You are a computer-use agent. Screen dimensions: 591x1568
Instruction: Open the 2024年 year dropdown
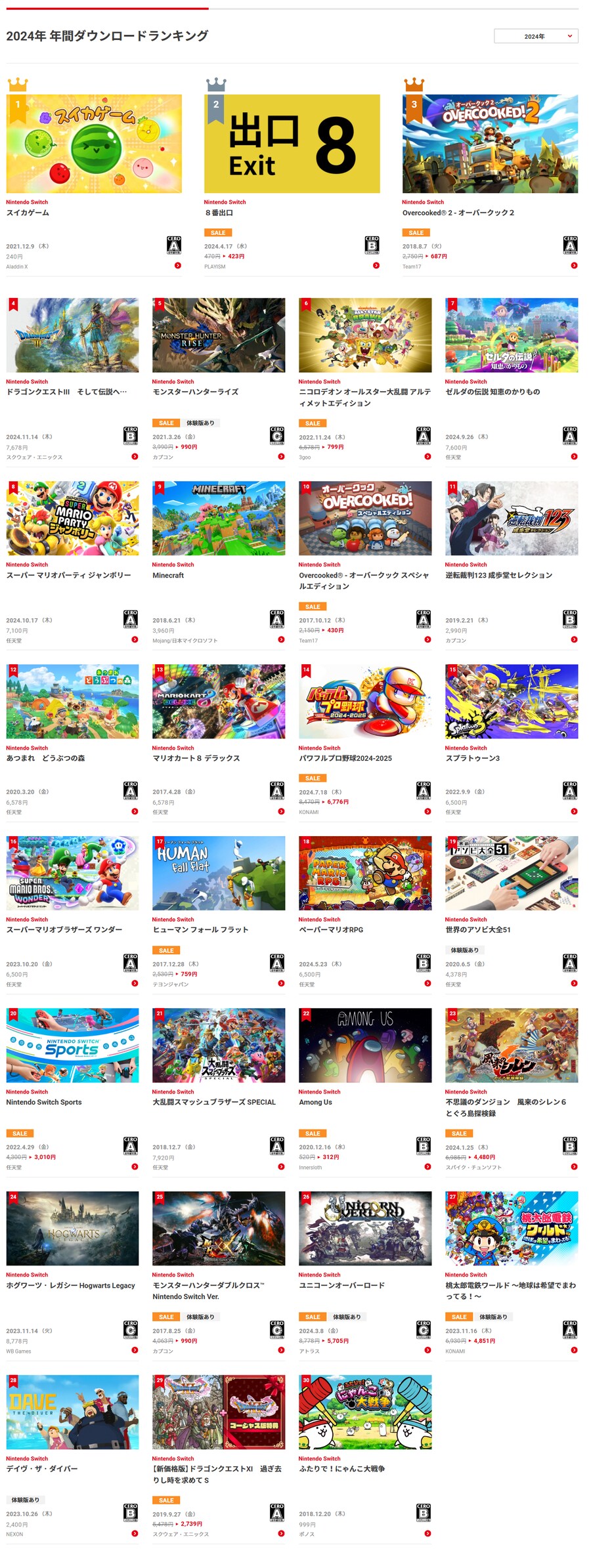click(x=535, y=36)
